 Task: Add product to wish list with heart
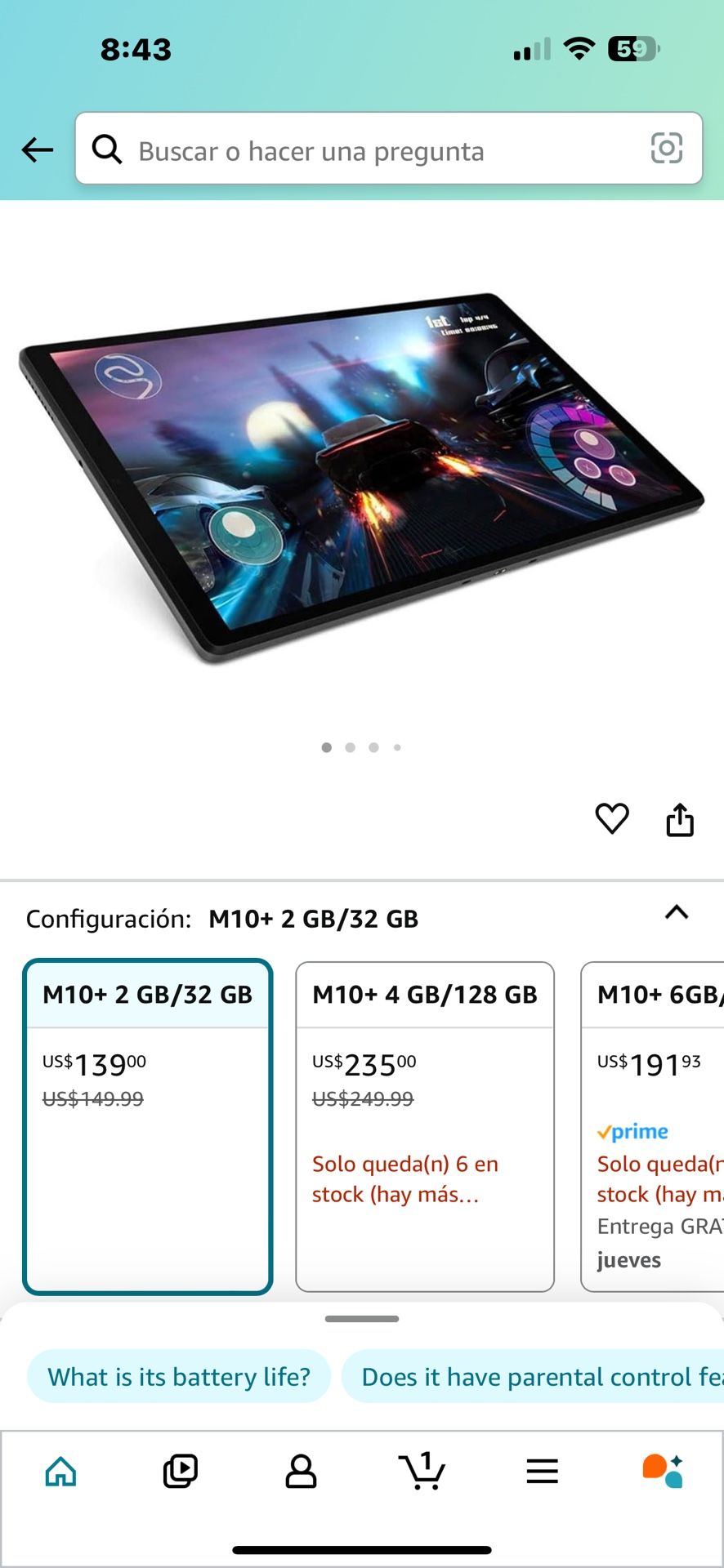point(611,818)
